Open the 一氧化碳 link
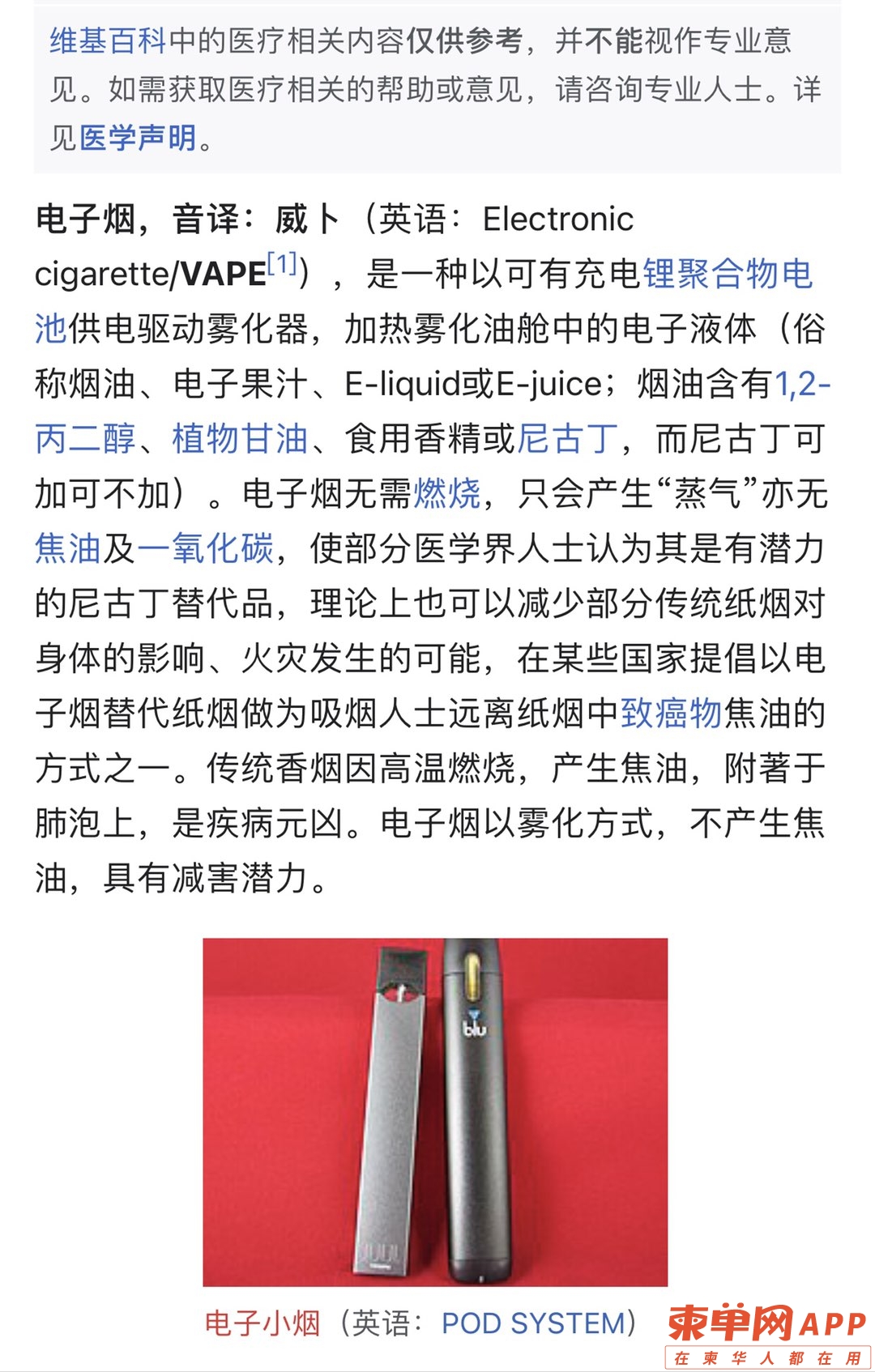Screen dimensions: 875x1372 tap(206, 548)
